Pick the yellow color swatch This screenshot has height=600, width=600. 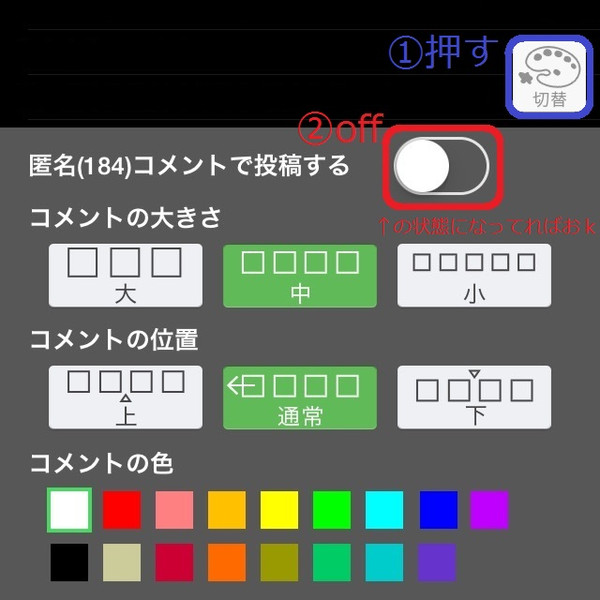pos(280,510)
